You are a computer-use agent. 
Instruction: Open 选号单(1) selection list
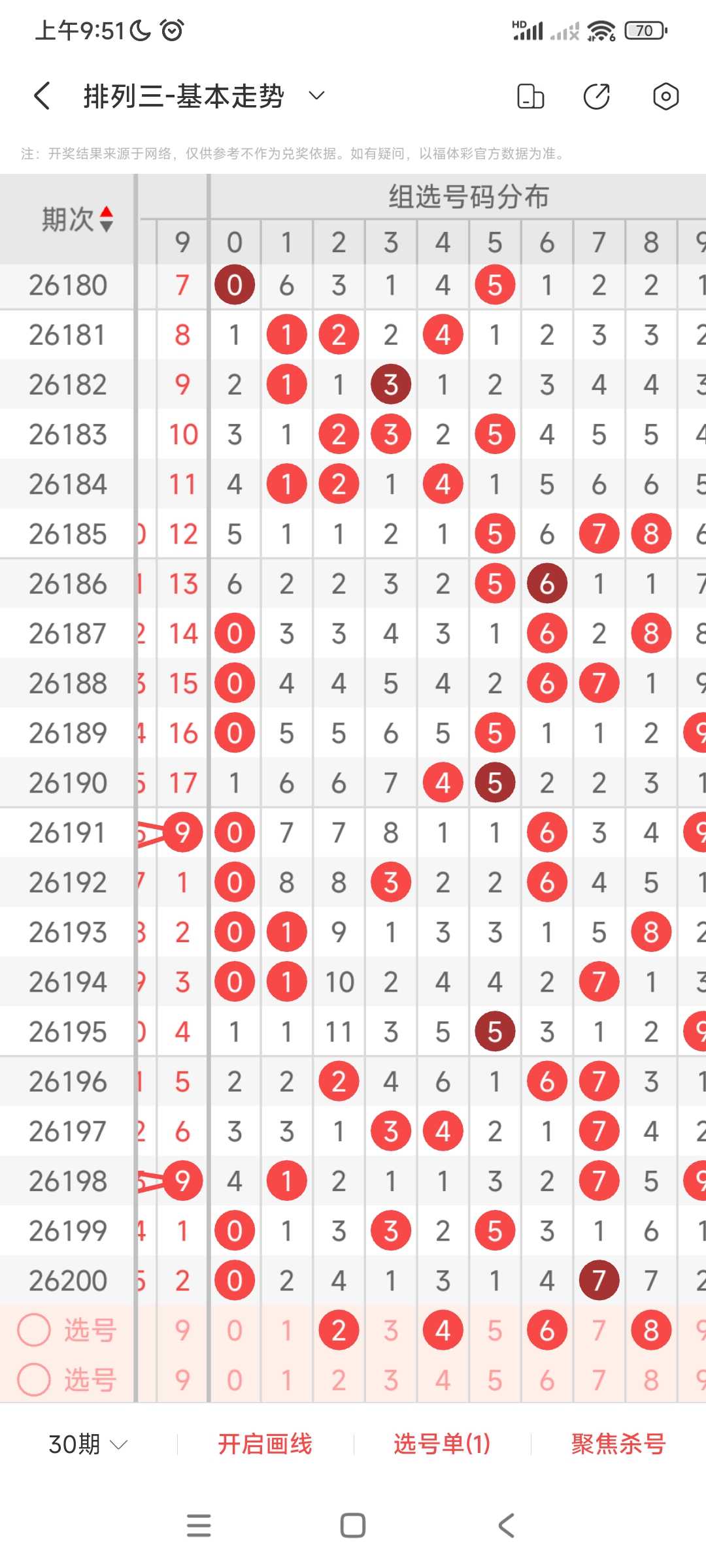coord(442,1444)
